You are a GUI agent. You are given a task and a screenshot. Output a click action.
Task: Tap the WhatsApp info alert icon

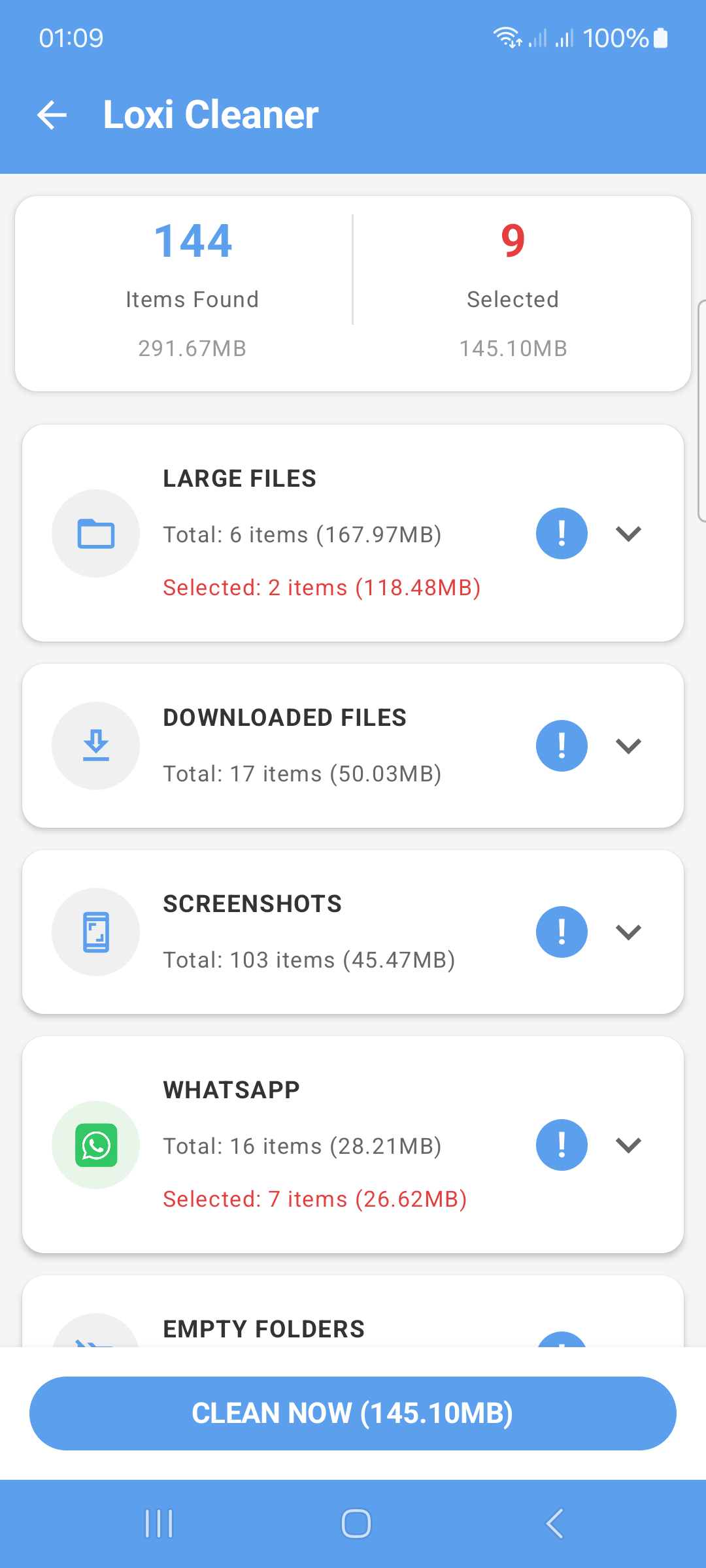561,1145
